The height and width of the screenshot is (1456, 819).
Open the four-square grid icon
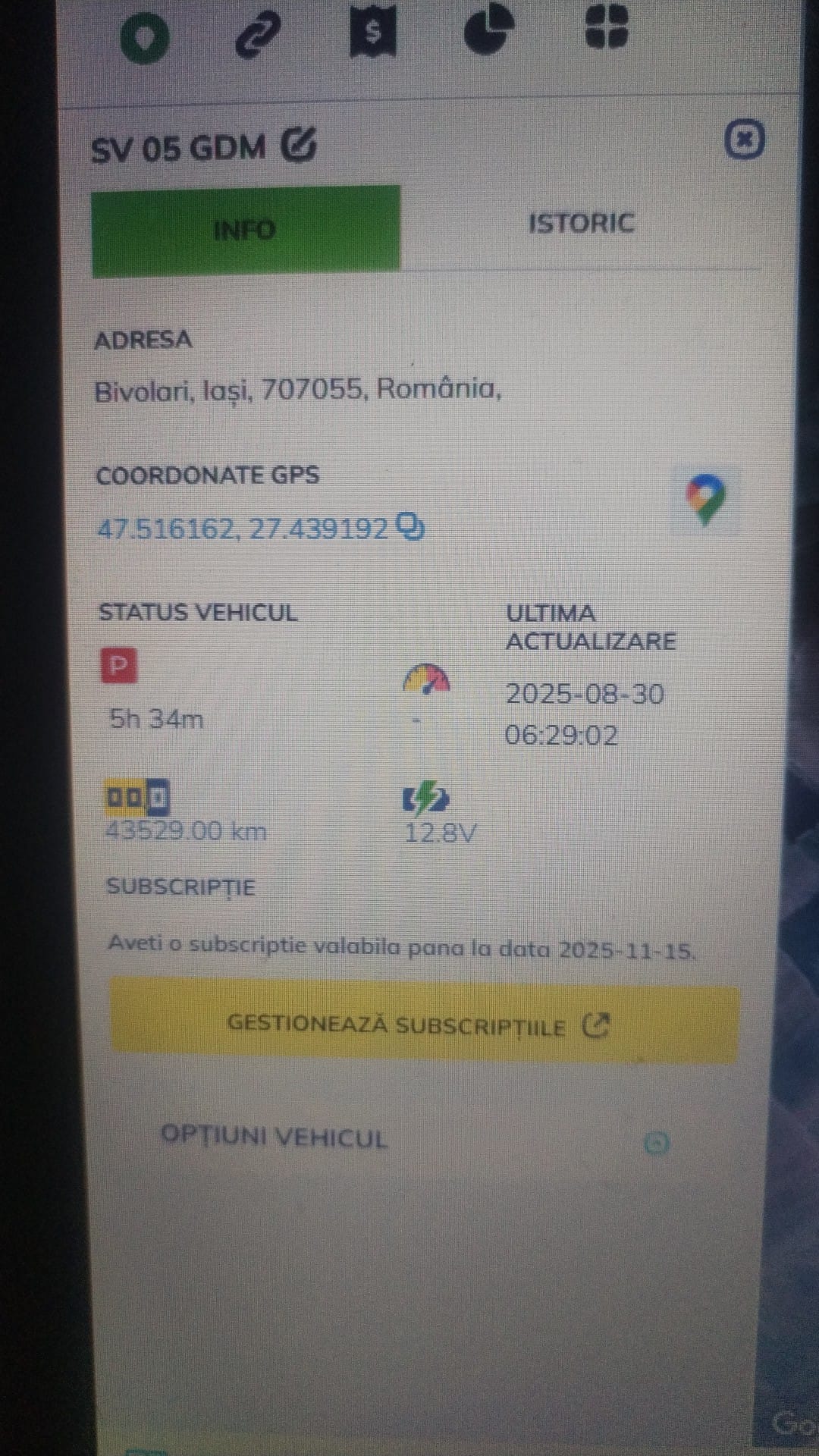click(x=607, y=25)
